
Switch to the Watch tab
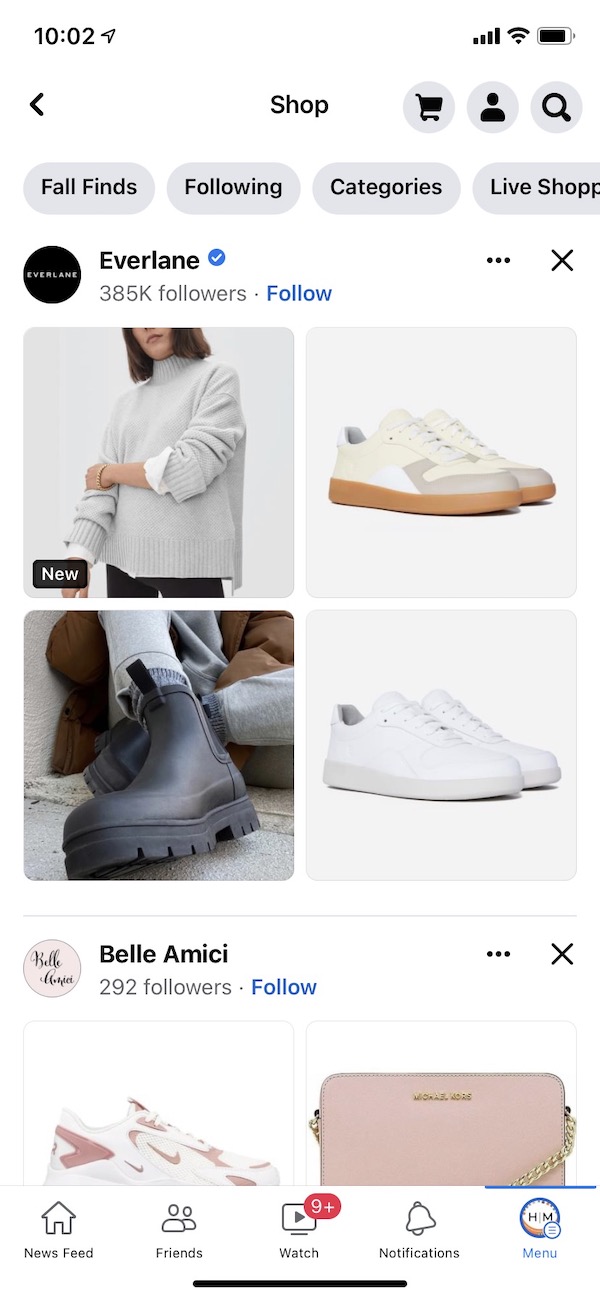click(299, 1230)
